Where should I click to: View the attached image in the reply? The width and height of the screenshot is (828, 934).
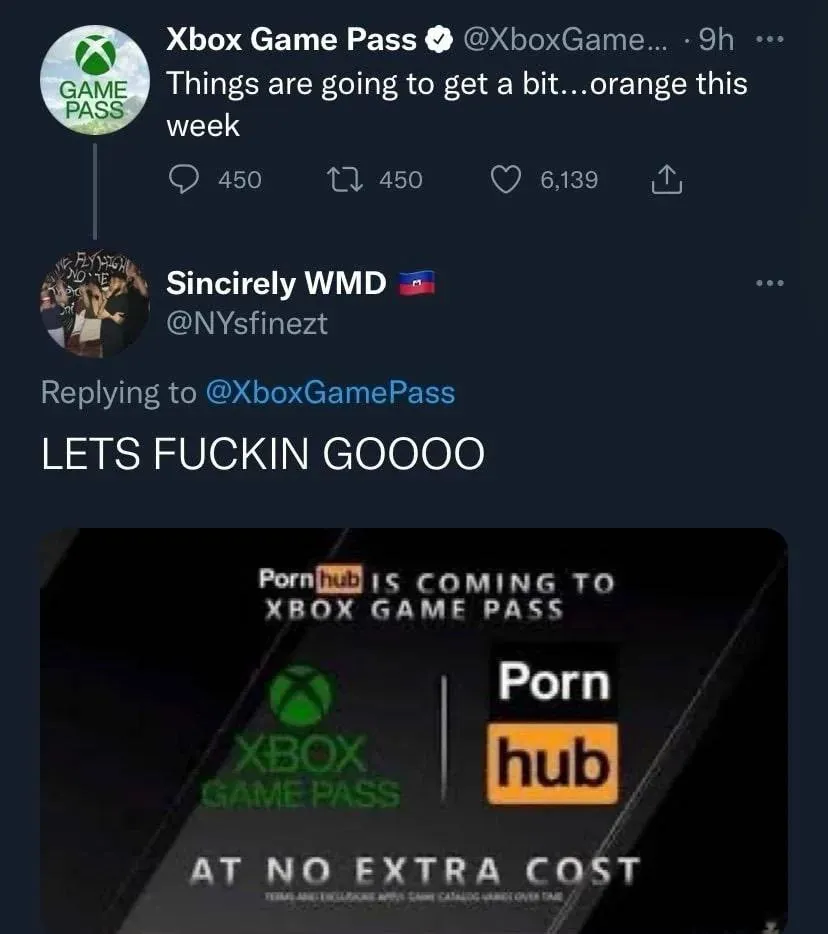[x=413, y=730]
